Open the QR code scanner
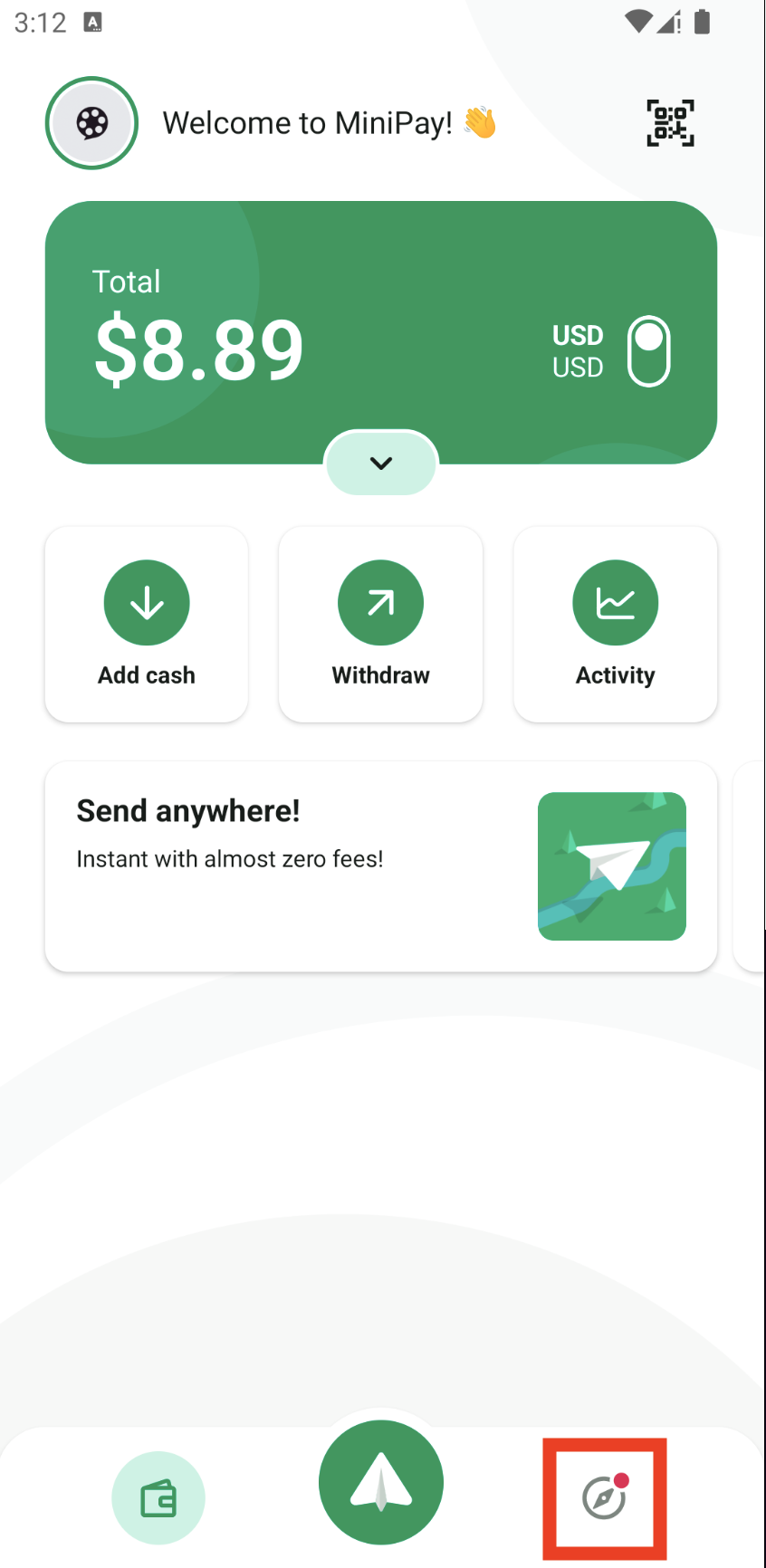Screen dimensions: 766x1568 [670, 122]
